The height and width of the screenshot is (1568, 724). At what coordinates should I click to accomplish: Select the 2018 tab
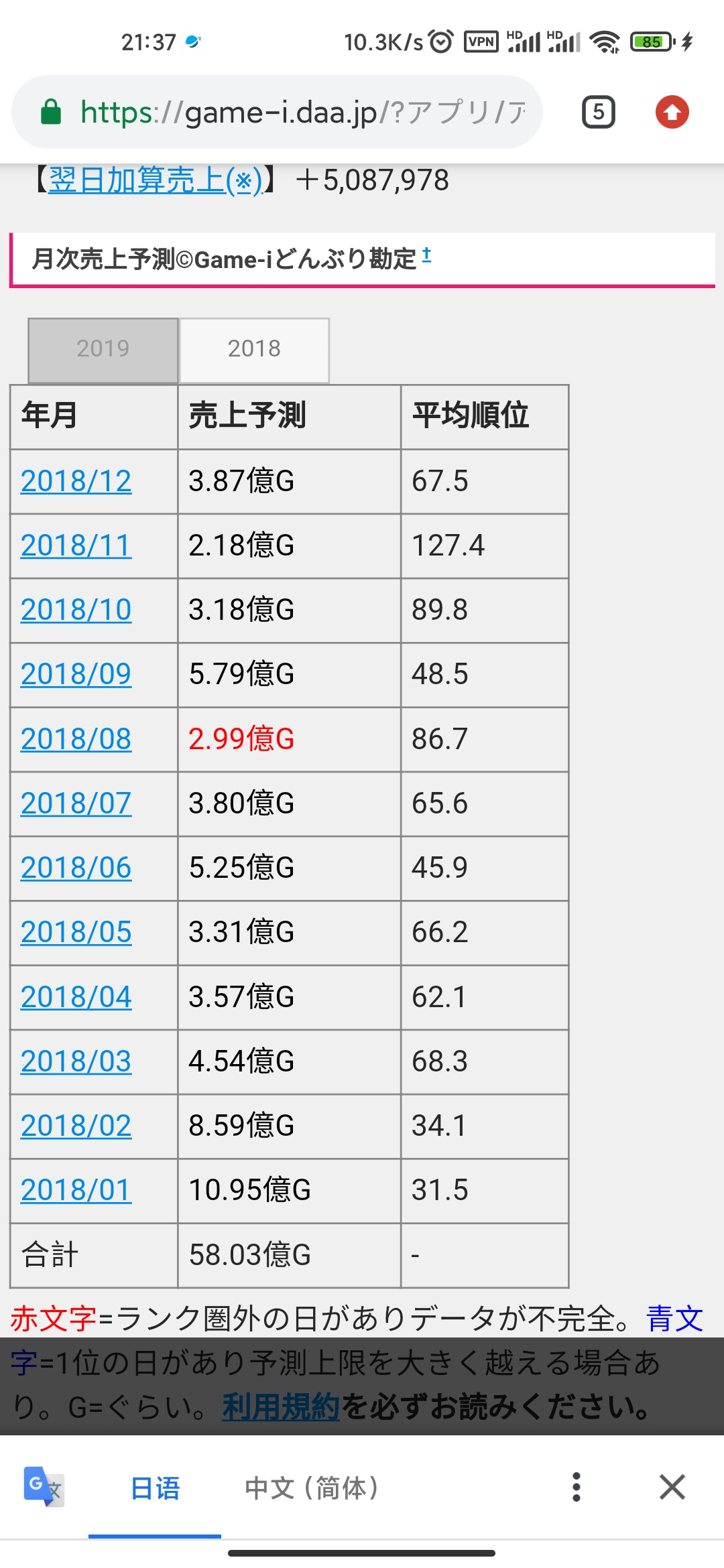(254, 350)
